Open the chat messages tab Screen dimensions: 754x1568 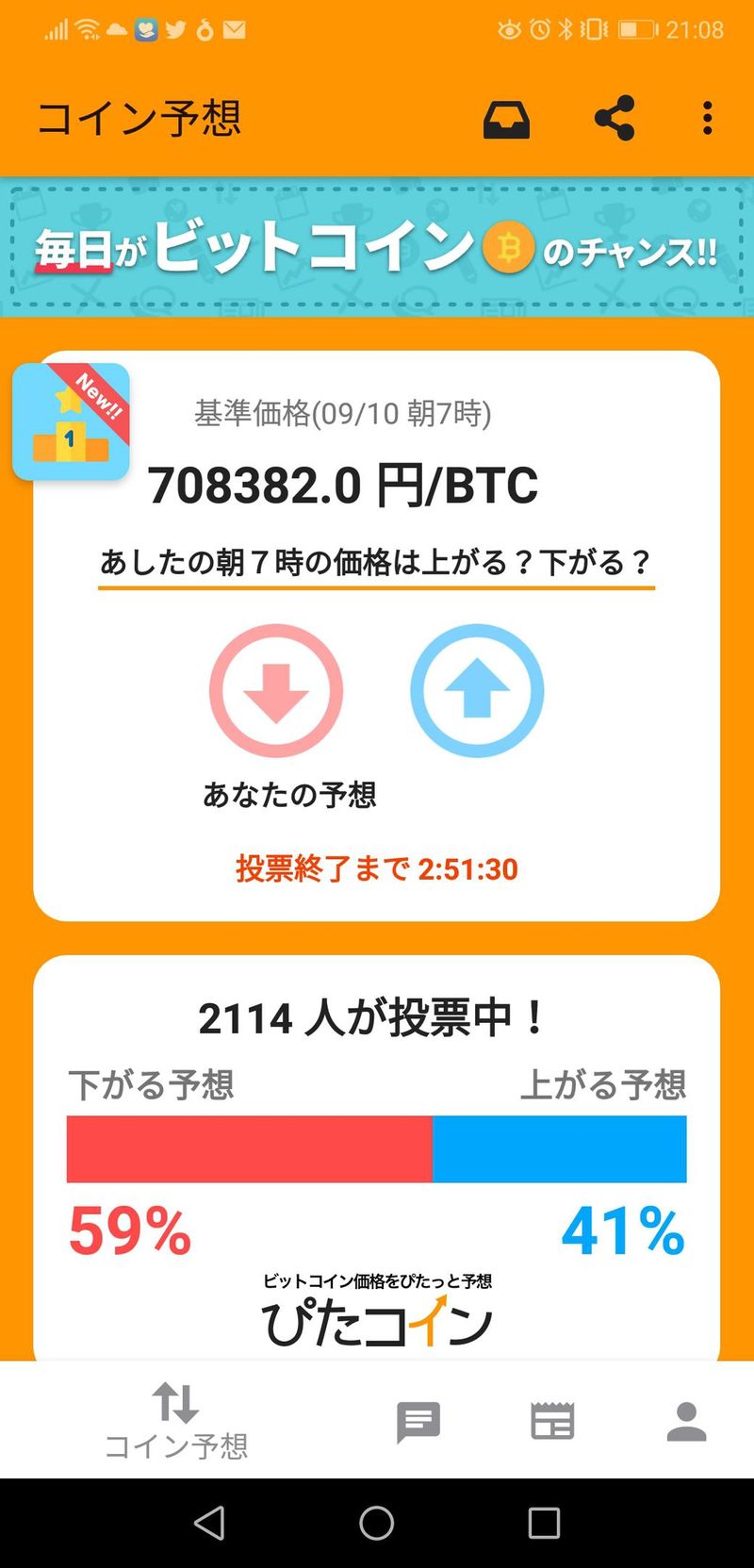[418, 1421]
